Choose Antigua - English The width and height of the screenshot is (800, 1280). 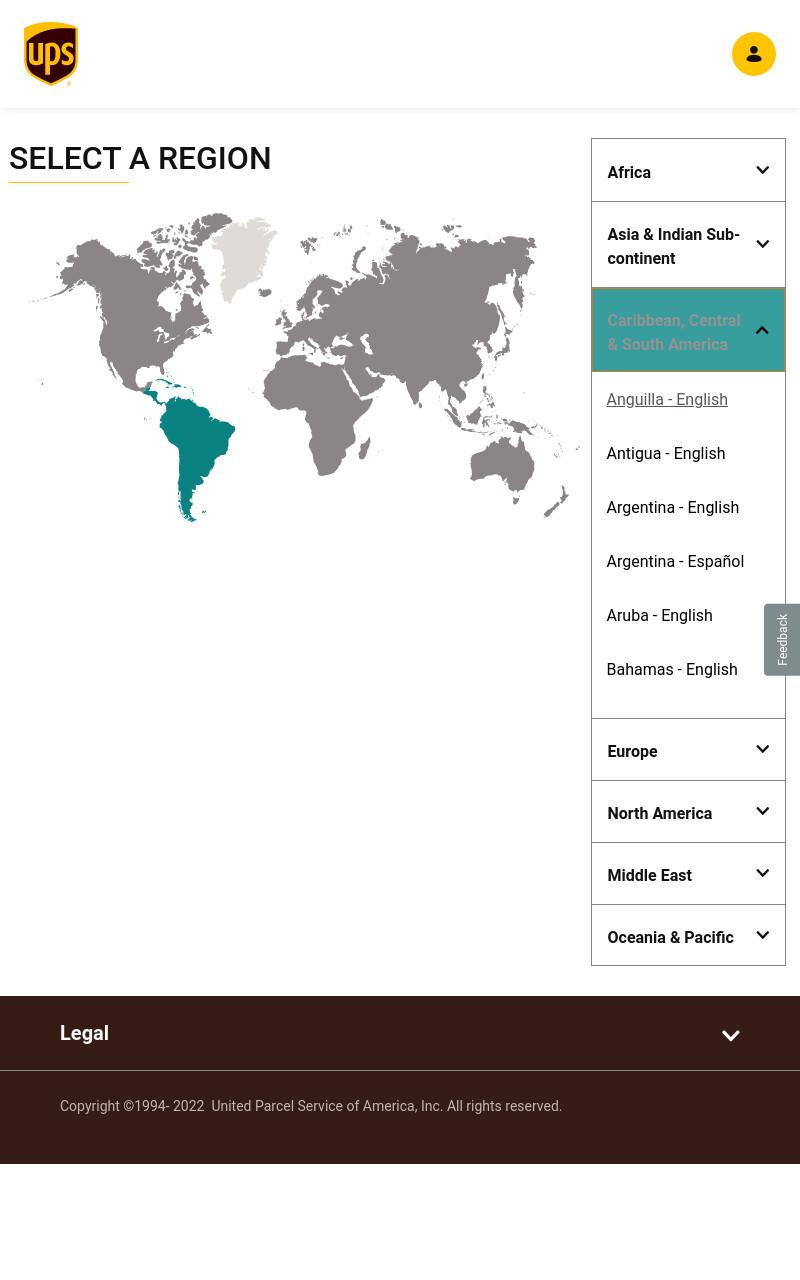point(666,453)
